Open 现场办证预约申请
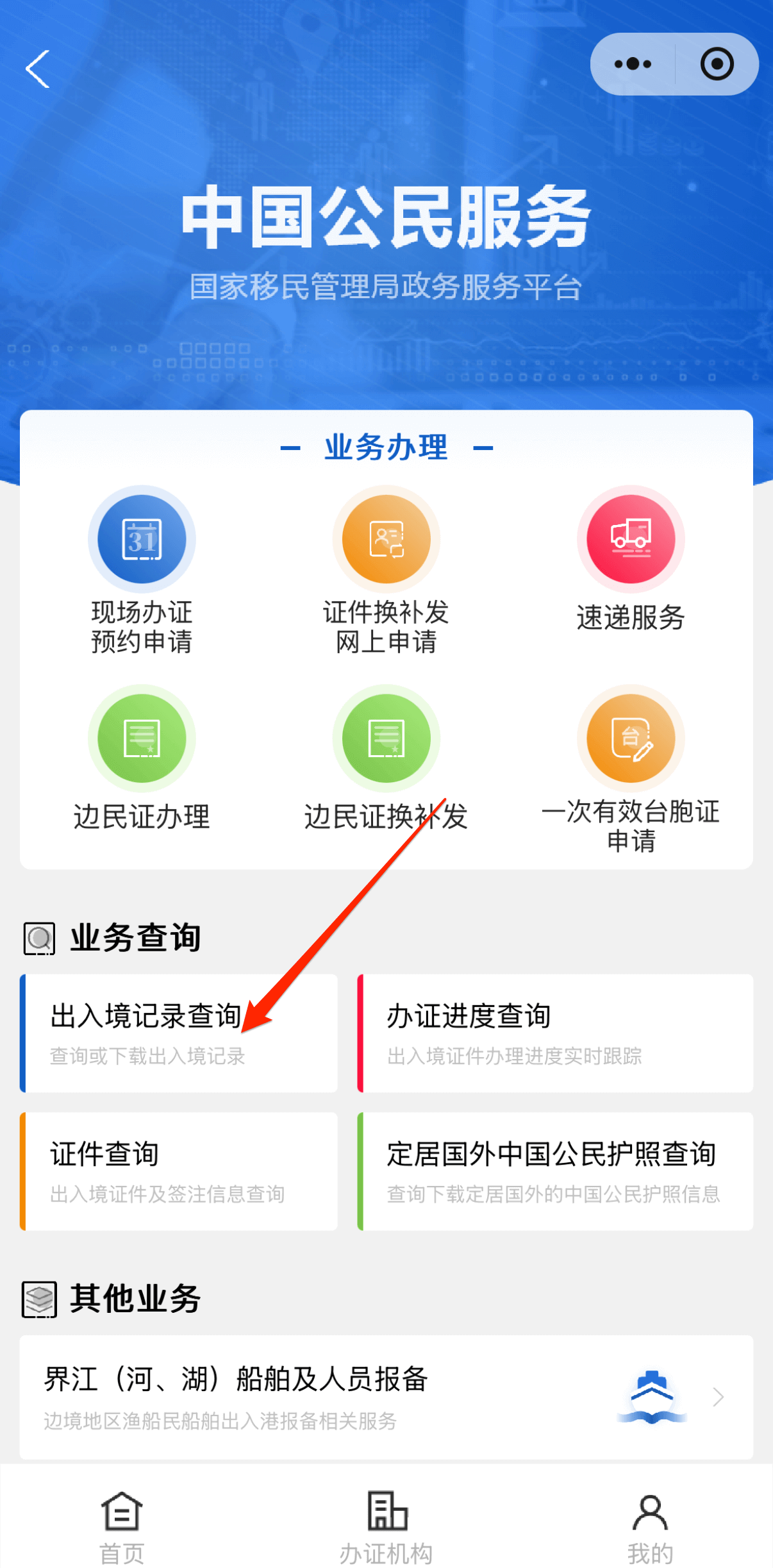 142,569
